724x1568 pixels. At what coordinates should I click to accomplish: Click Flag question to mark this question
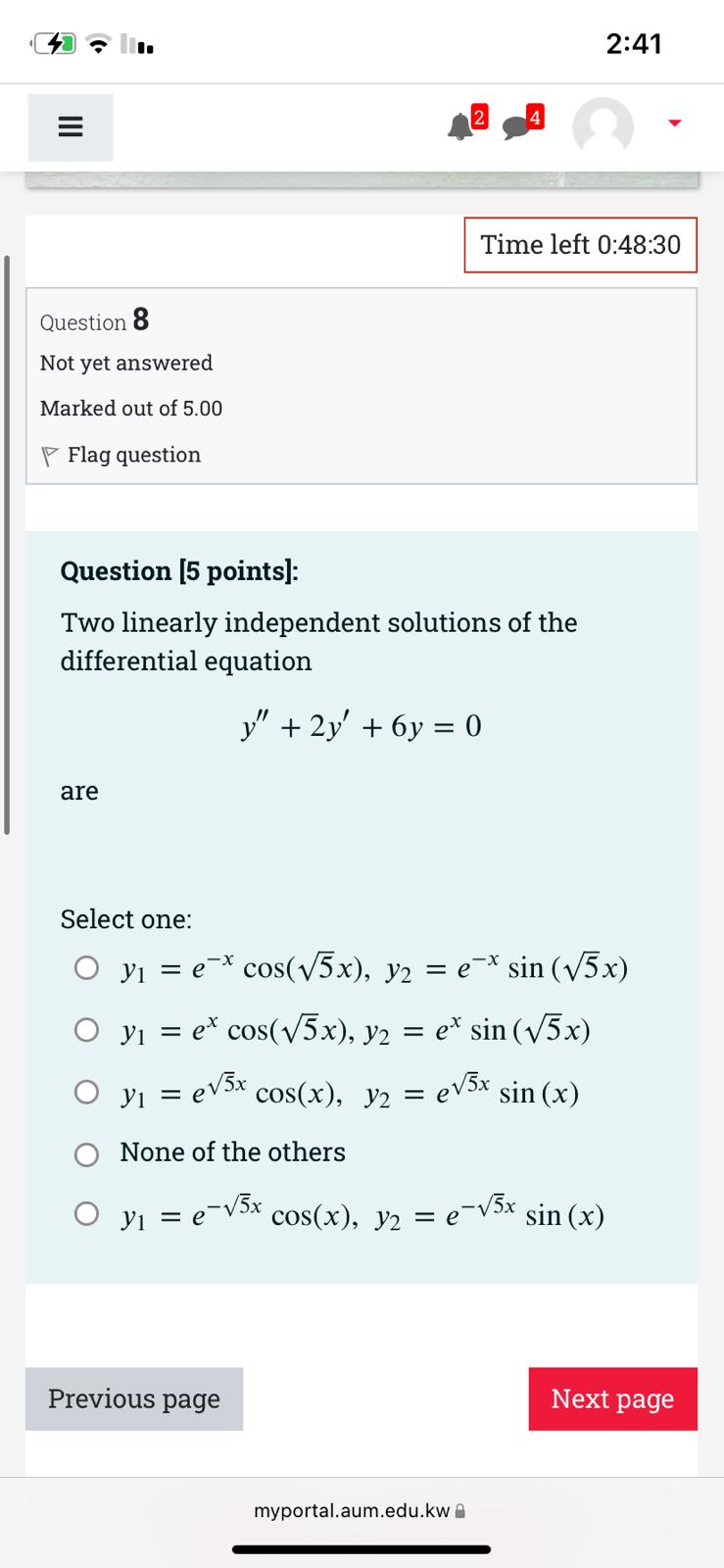tap(133, 454)
